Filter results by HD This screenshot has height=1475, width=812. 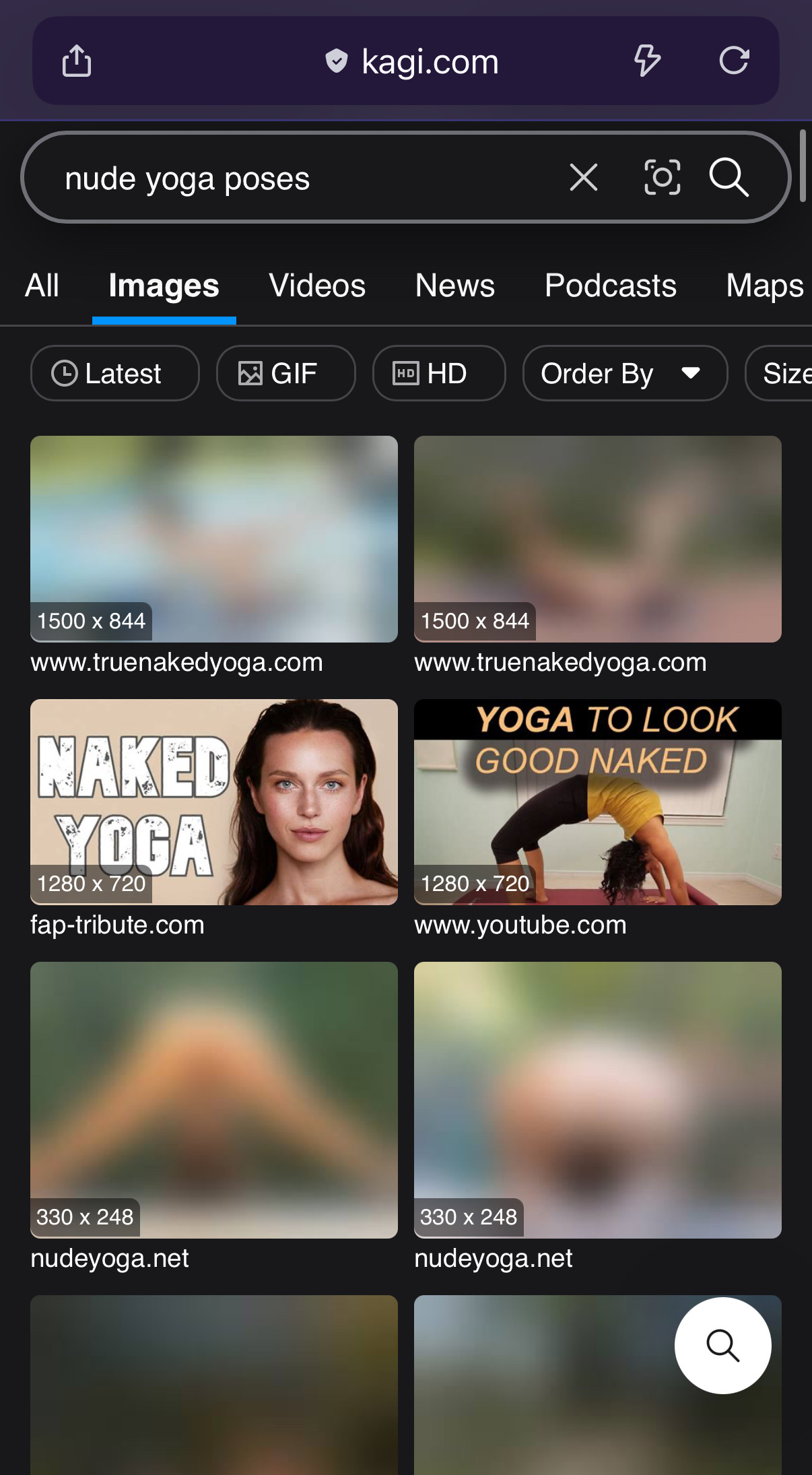[x=438, y=373]
